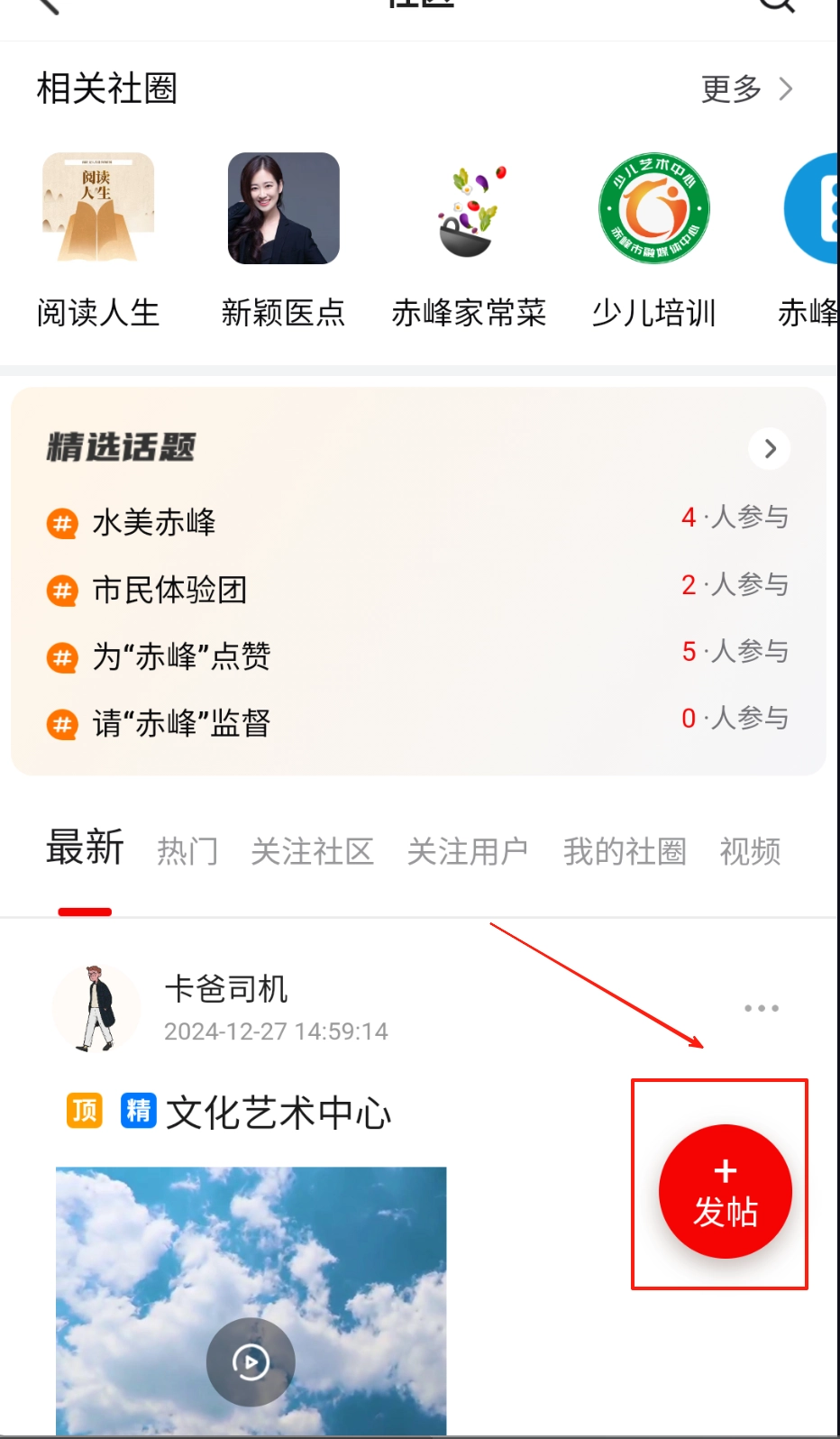This screenshot has height=1439, width=840.
Task: Open 更多 related communities
Action: pyautogui.click(x=746, y=88)
